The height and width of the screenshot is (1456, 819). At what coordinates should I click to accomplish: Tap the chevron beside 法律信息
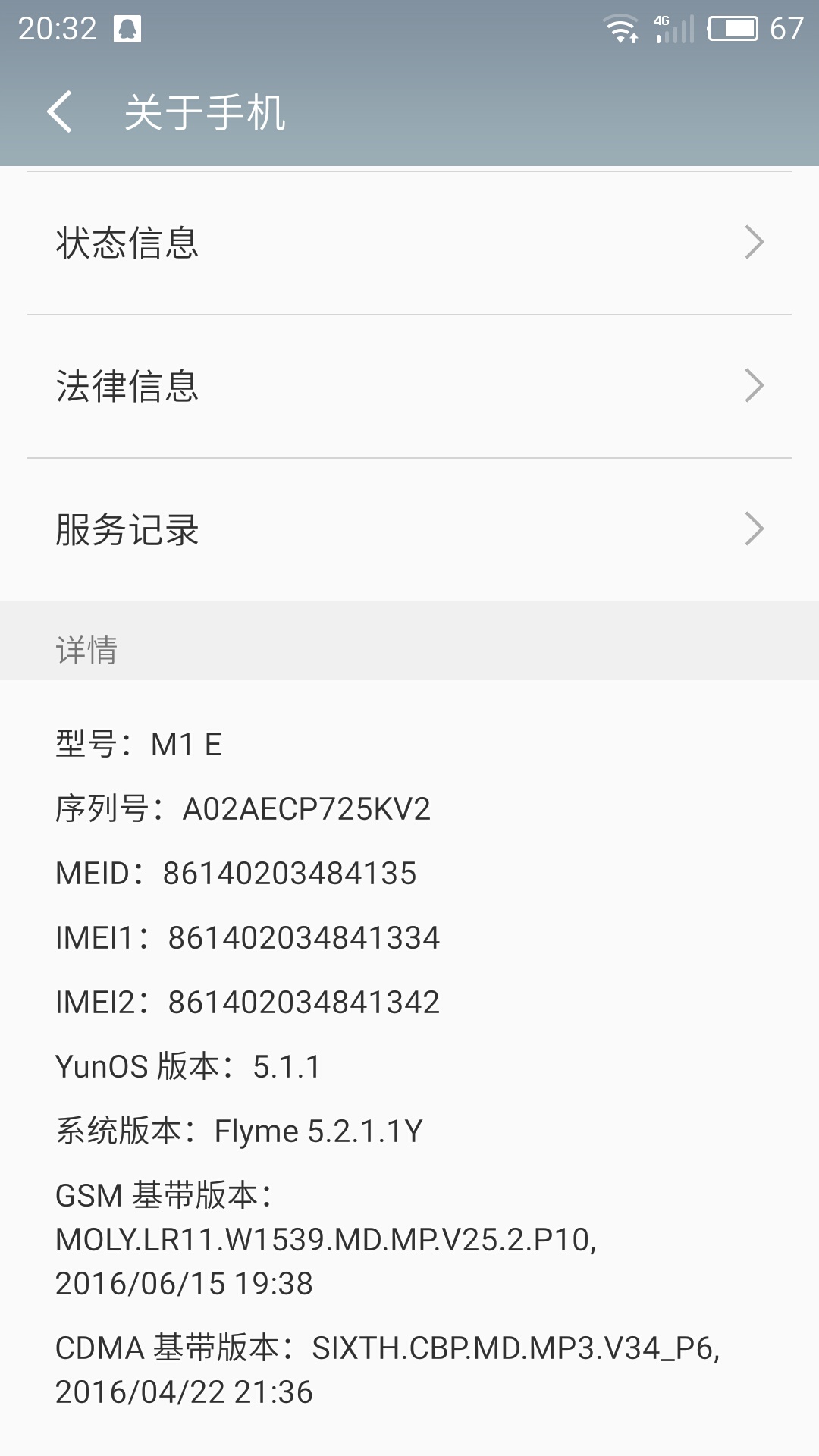click(x=755, y=387)
